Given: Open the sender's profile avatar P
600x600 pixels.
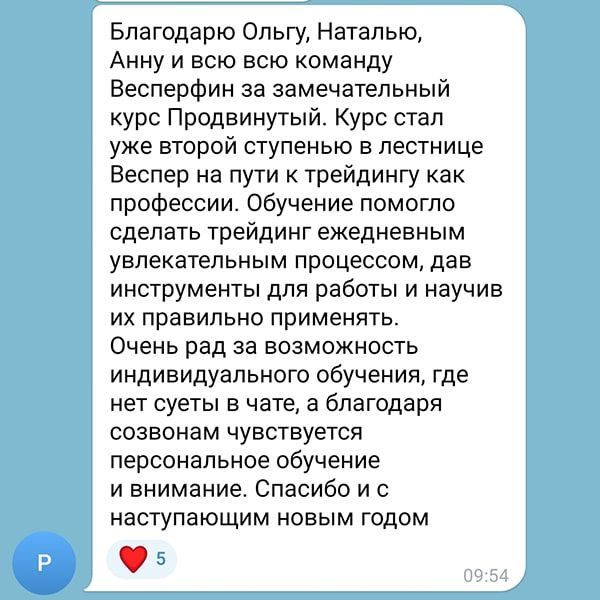Looking at the screenshot, I should (44, 563).
